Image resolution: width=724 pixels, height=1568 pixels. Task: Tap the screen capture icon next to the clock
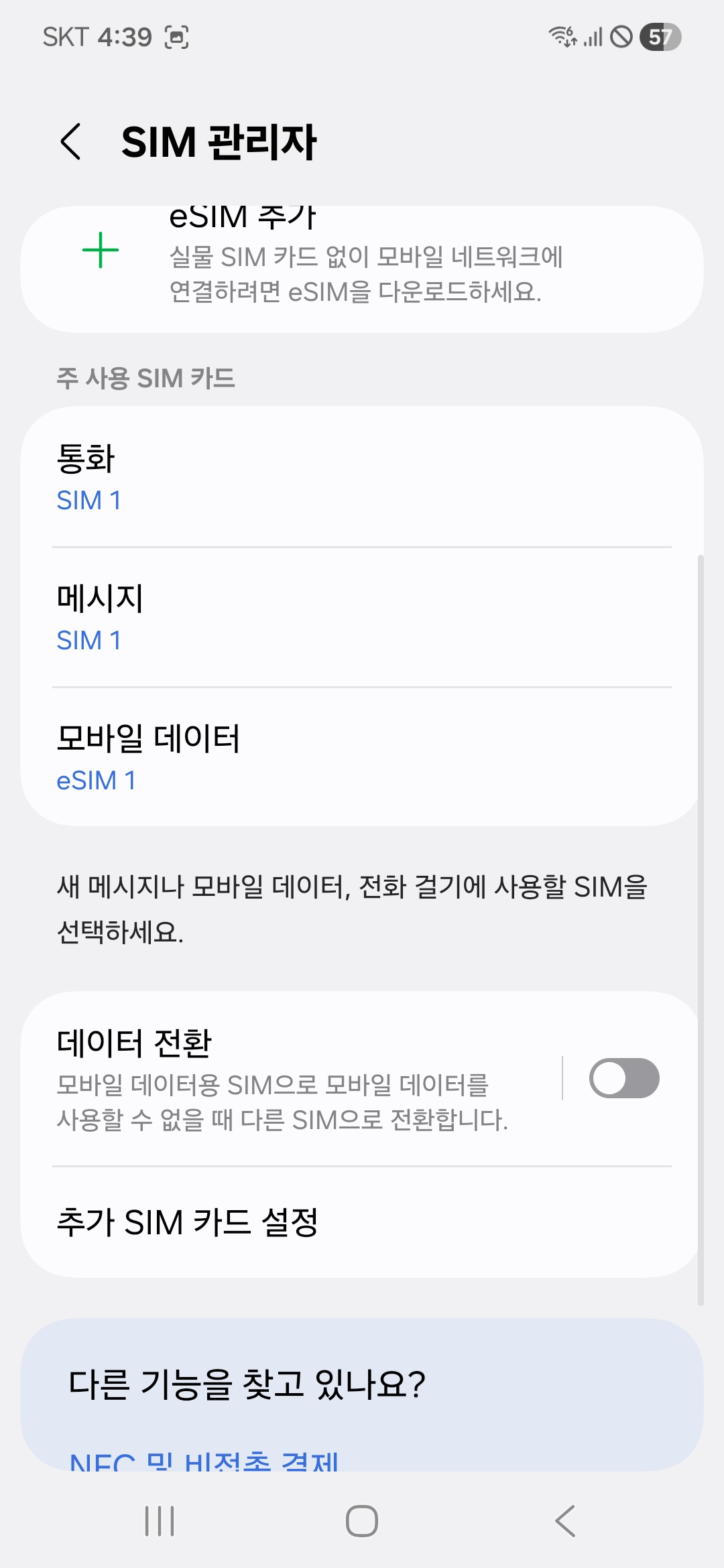(176, 38)
